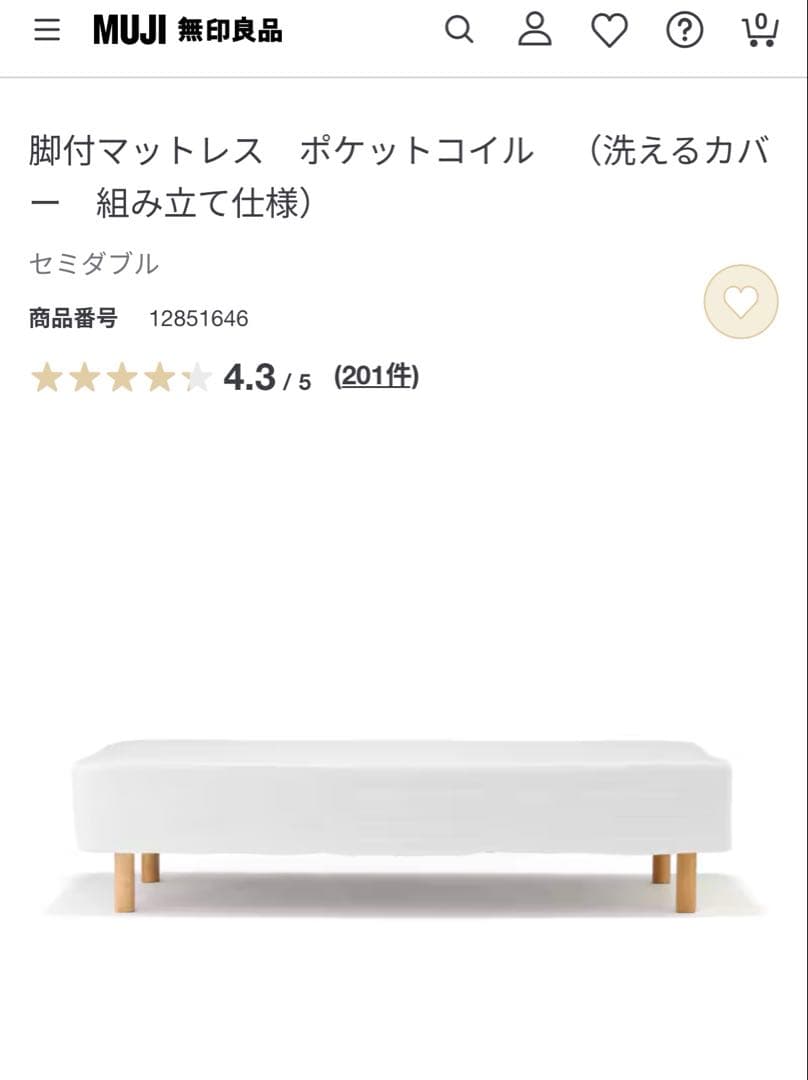View favorites list in the header
Viewport: 808px width, 1080px height.
[609, 30]
